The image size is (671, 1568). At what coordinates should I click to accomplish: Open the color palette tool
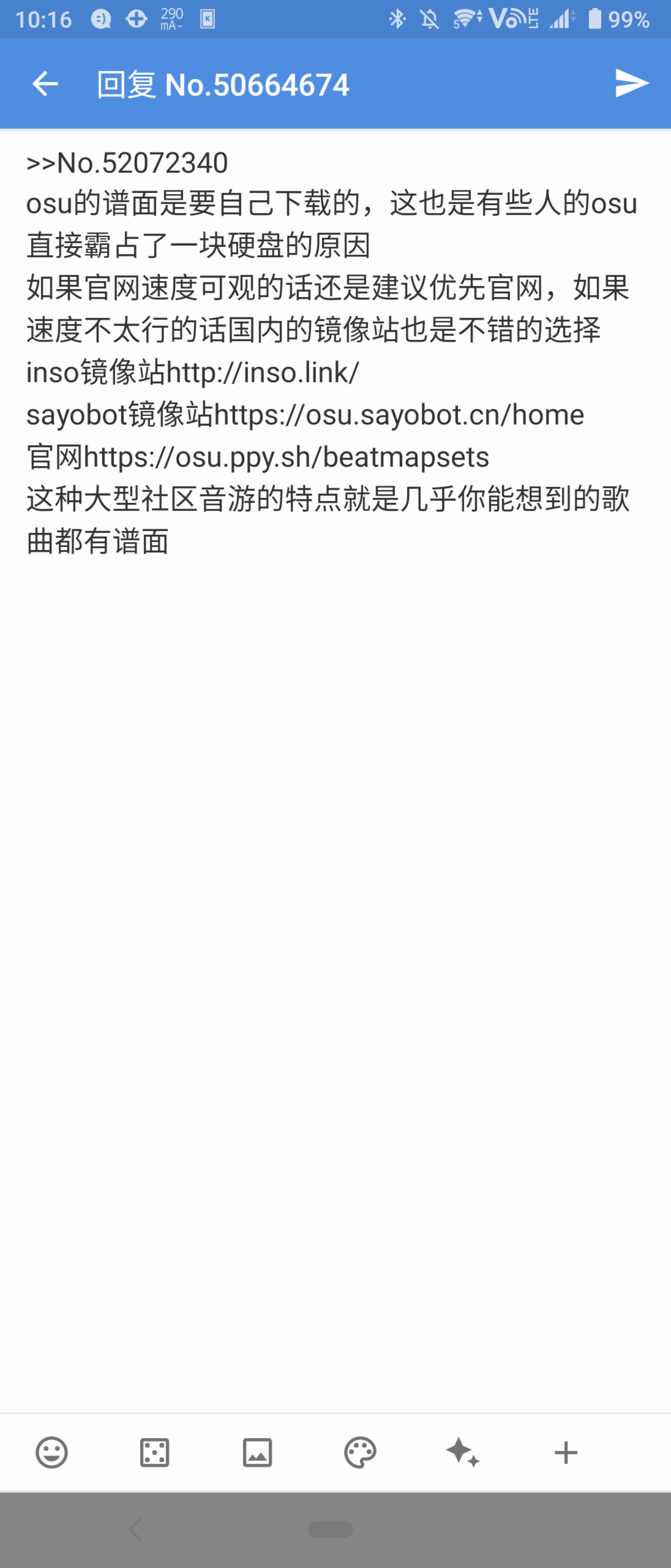tap(360, 1453)
